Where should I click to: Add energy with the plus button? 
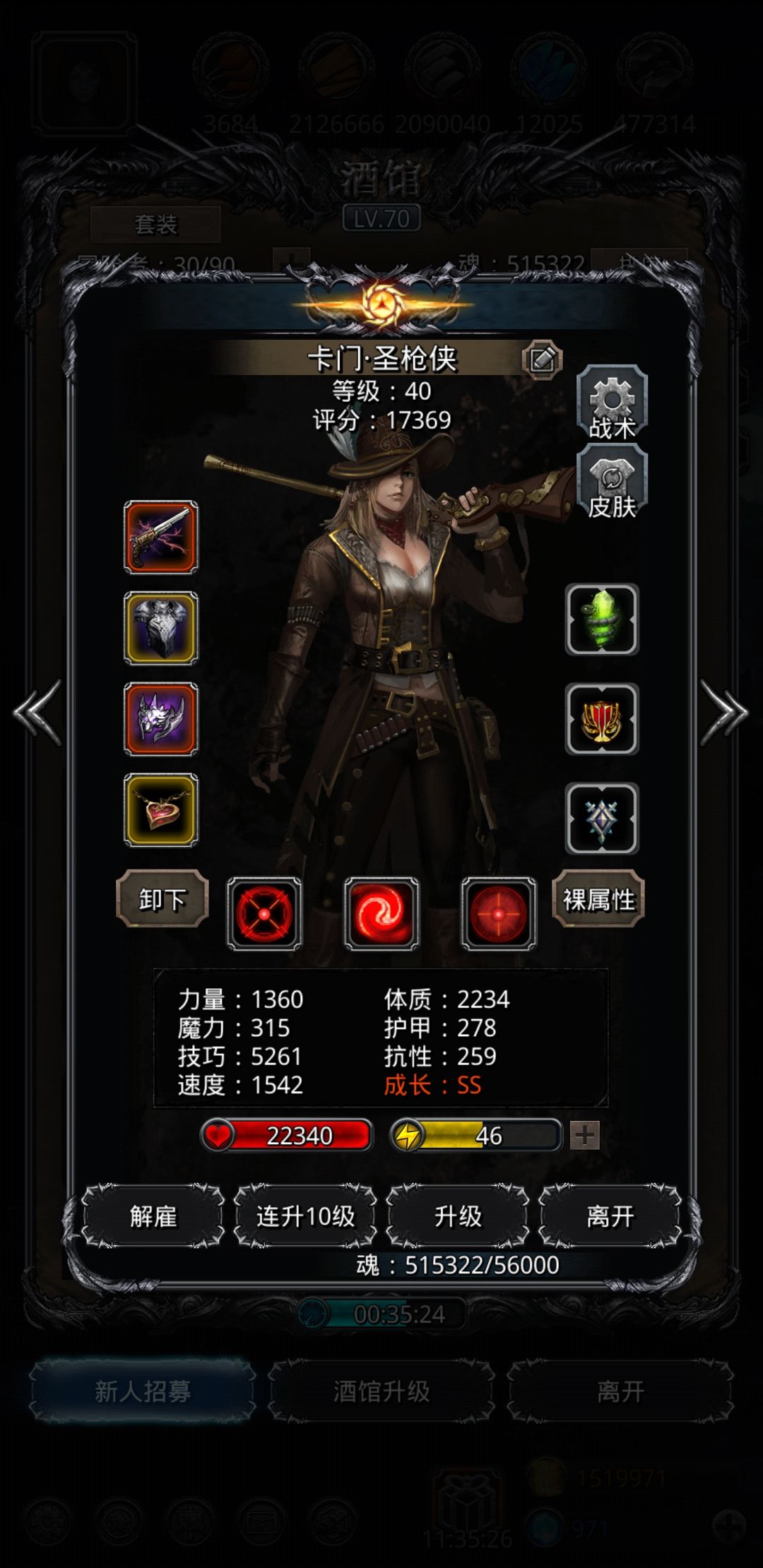pos(585,1135)
